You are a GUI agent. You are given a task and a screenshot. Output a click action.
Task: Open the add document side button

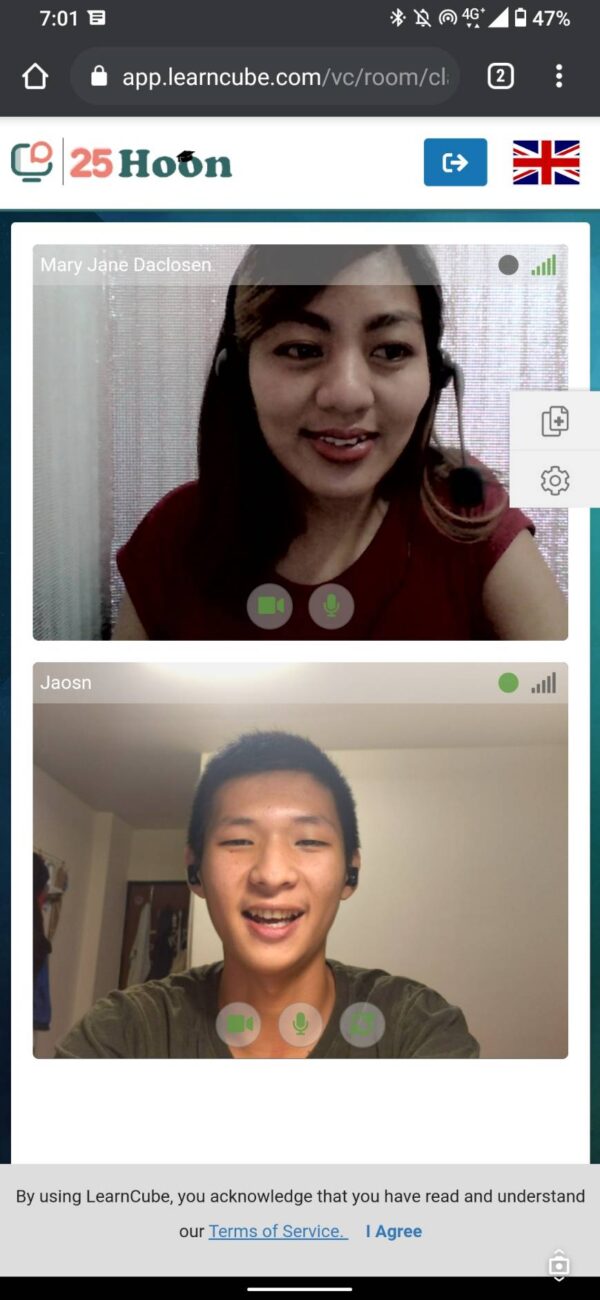pos(555,421)
